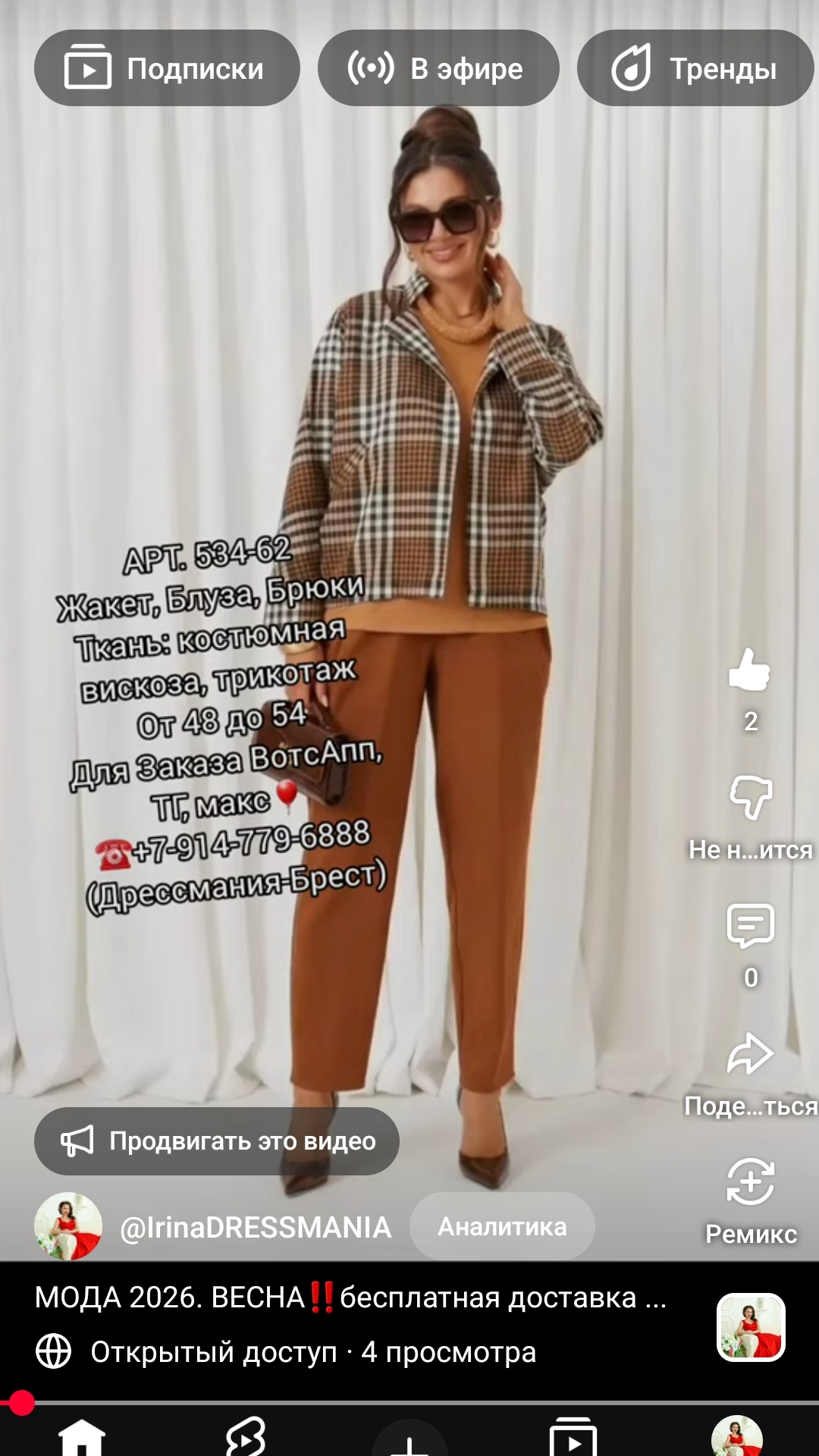Open the Subscriptions tab in bottom bar
The height and width of the screenshot is (1456, 819).
point(573,1438)
